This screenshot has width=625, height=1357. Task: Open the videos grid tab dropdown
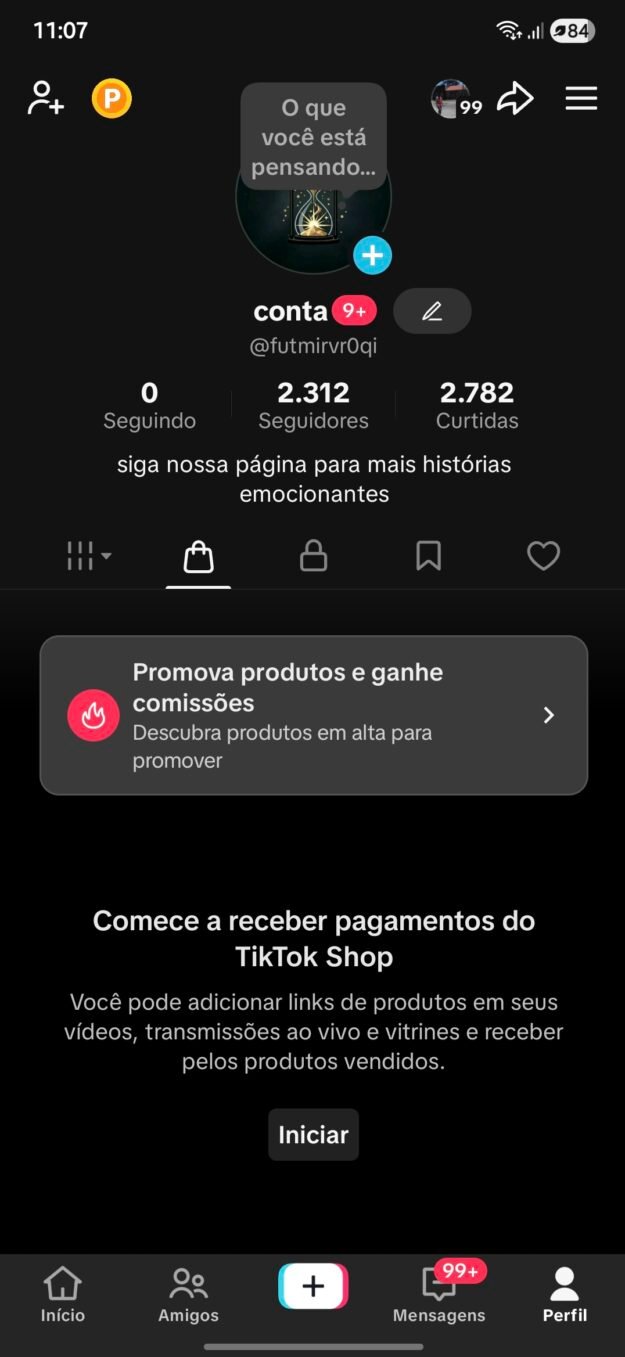tap(88, 556)
